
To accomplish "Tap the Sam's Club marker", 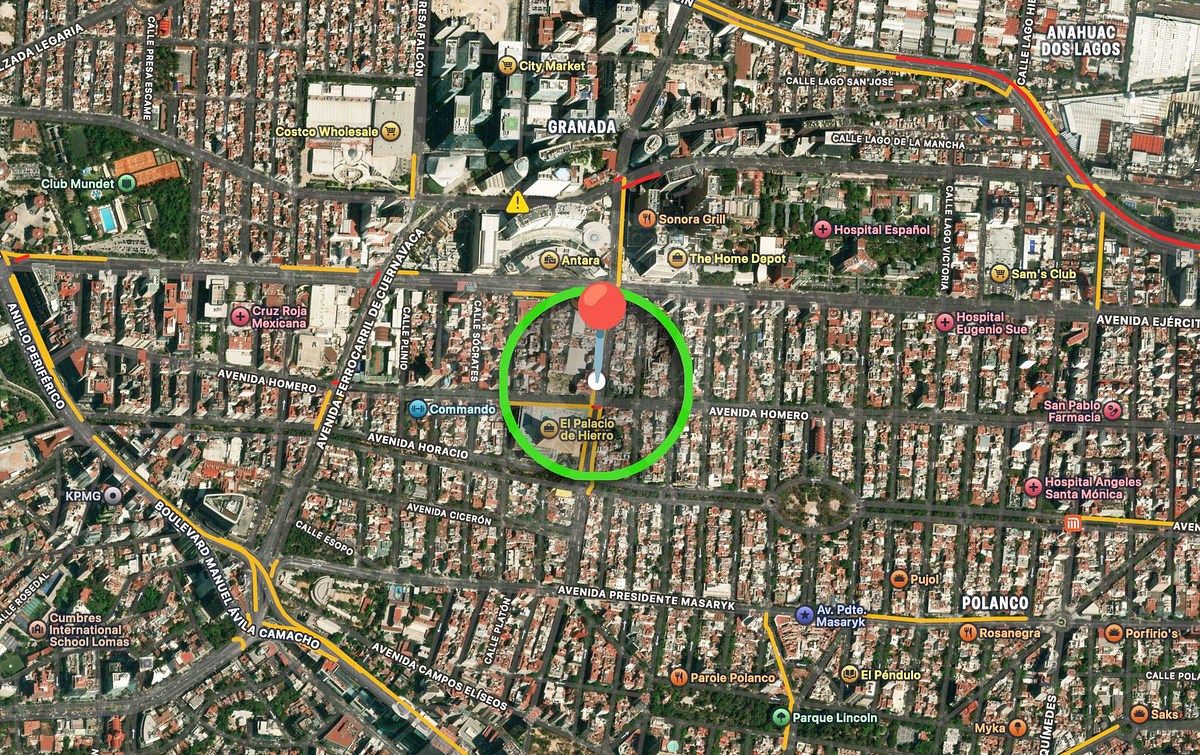I will pos(998,273).
